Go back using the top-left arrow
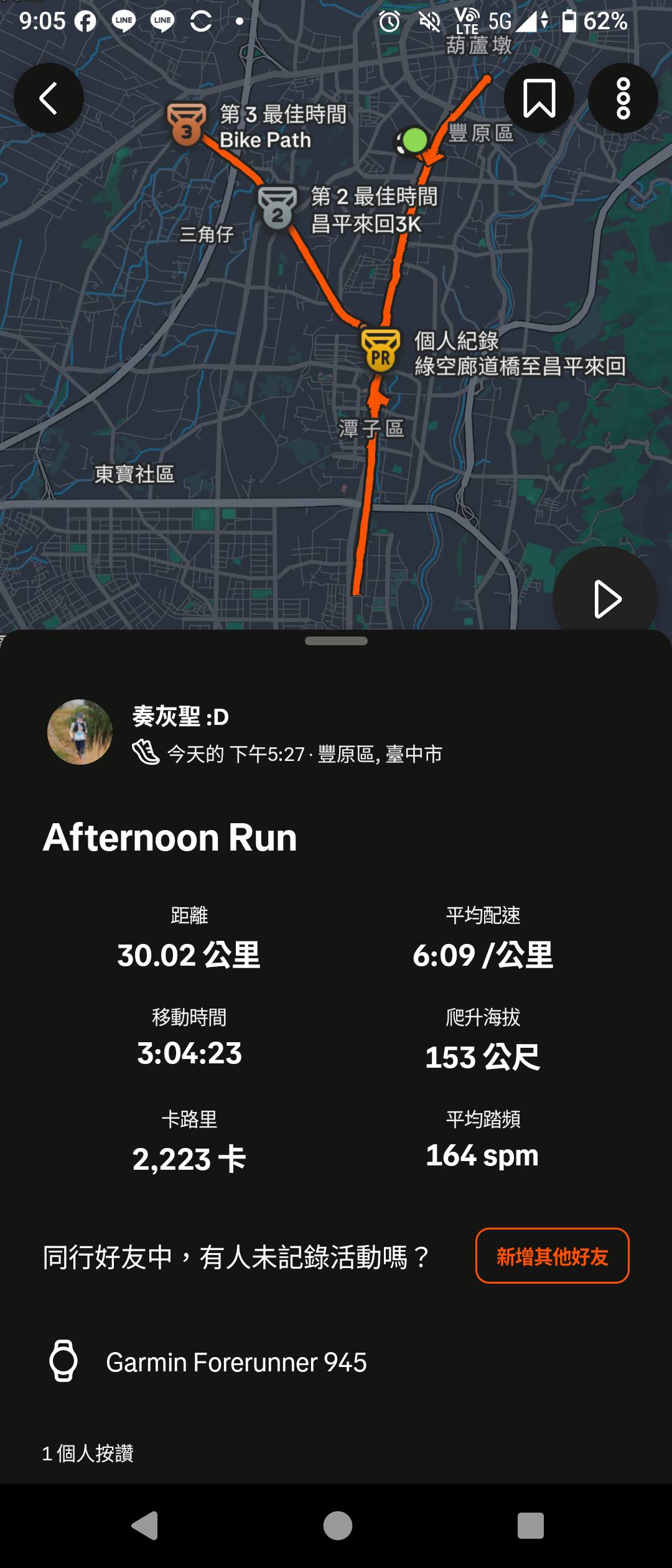Image resolution: width=672 pixels, height=1568 pixels. [49, 98]
